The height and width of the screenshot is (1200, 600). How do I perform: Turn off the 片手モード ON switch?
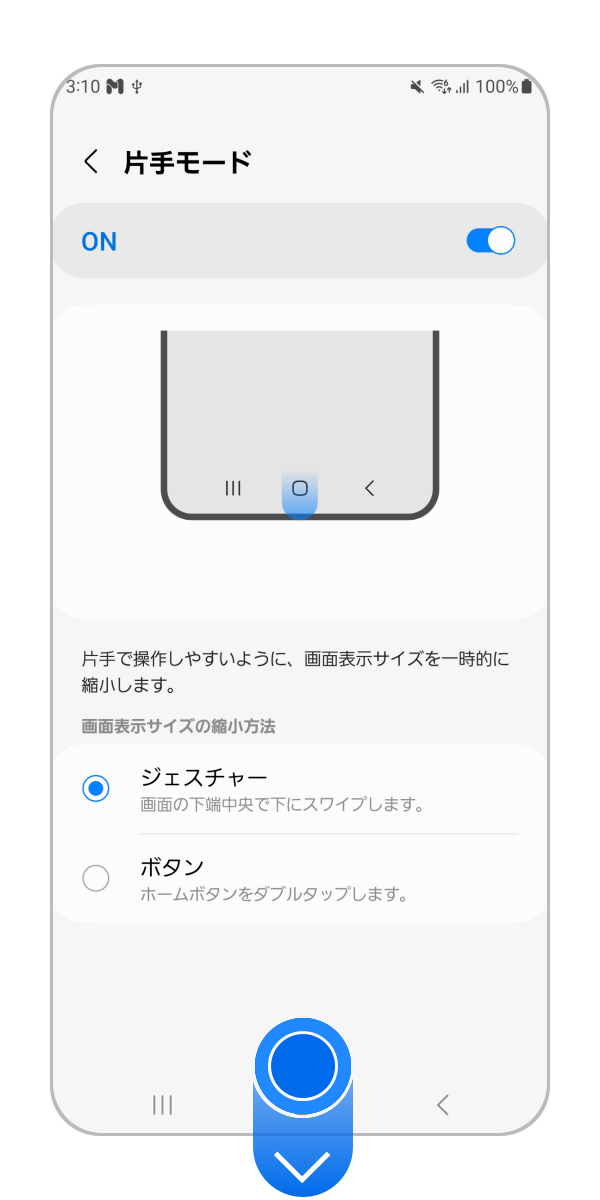click(x=490, y=241)
